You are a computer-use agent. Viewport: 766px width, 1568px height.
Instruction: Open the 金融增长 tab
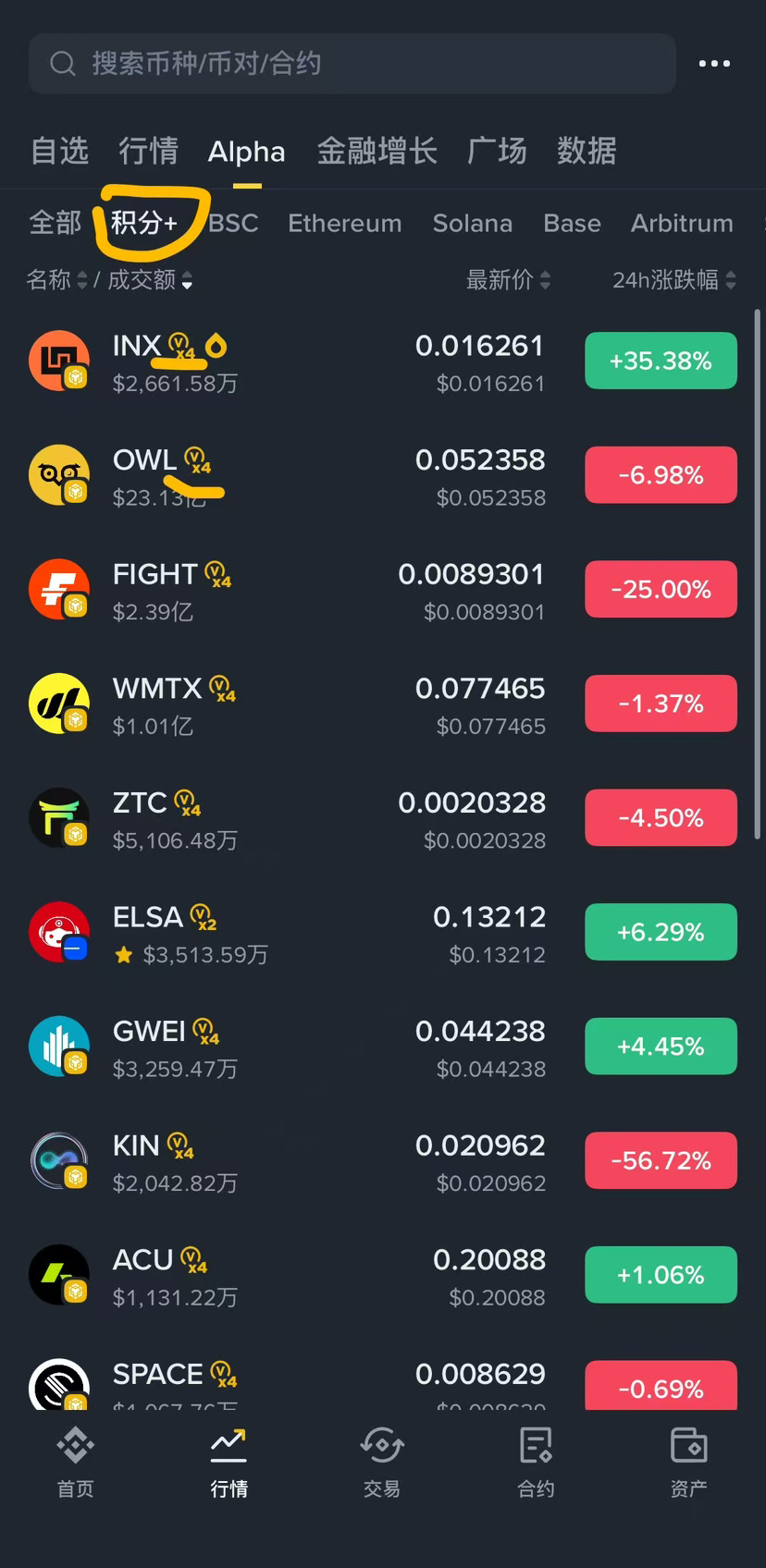coord(377,151)
